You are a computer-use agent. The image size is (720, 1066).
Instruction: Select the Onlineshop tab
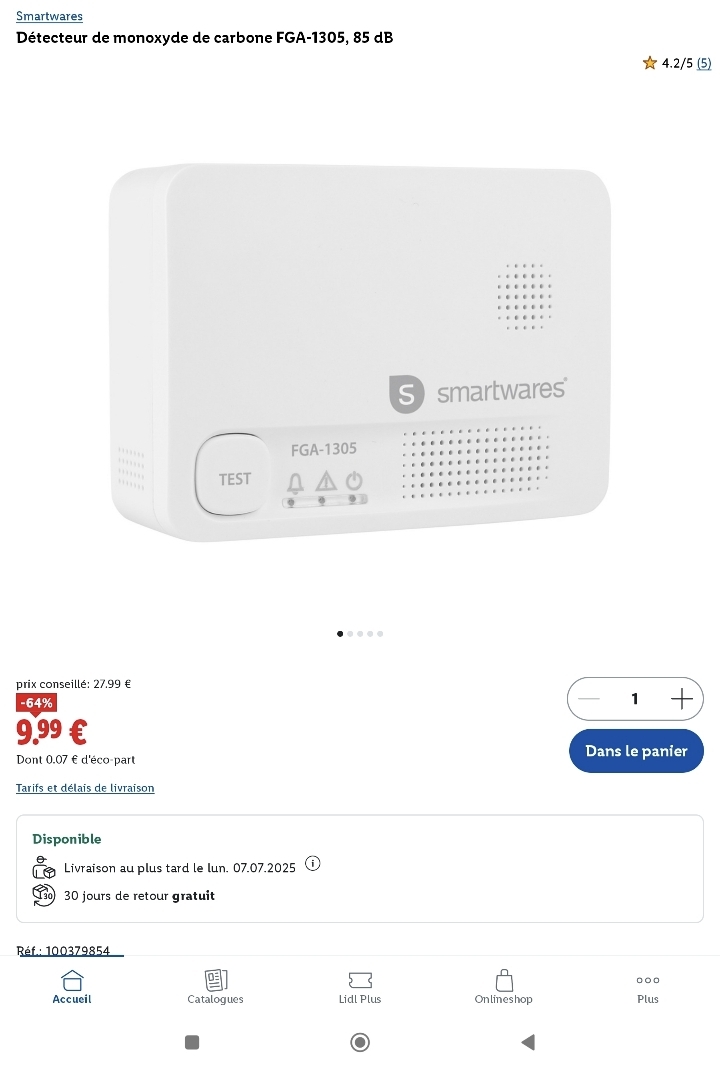(x=503, y=986)
